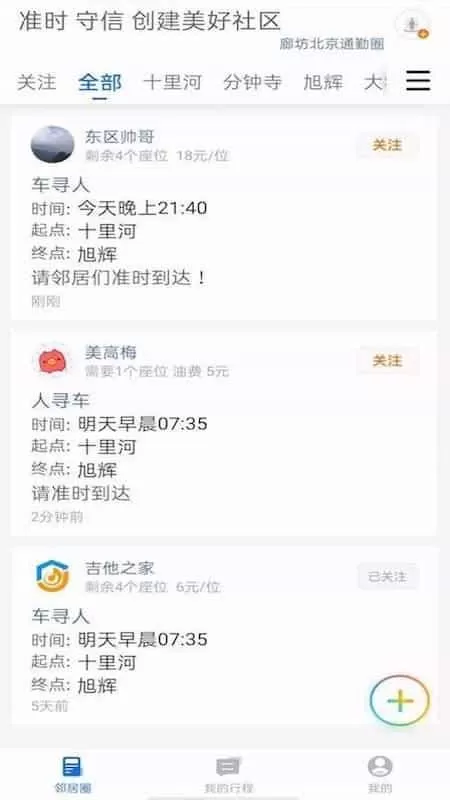The height and width of the screenshot is (800, 450).
Task: Select the 全部 tab
Action: click(100, 82)
